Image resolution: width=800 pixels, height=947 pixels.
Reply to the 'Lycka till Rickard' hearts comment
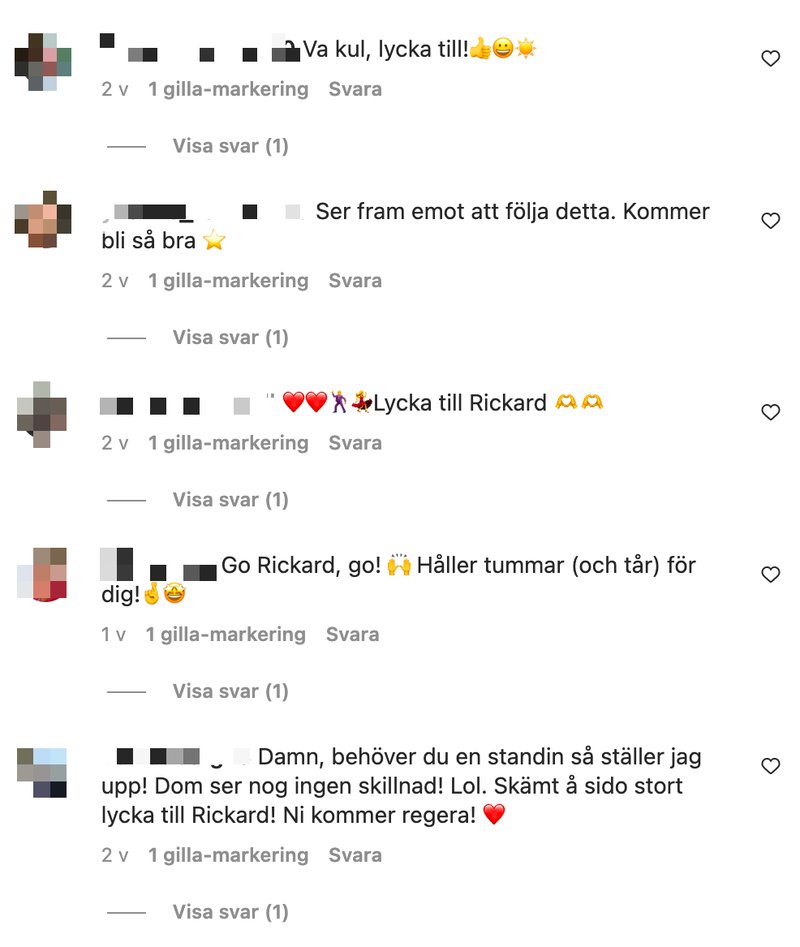(x=355, y=443)
